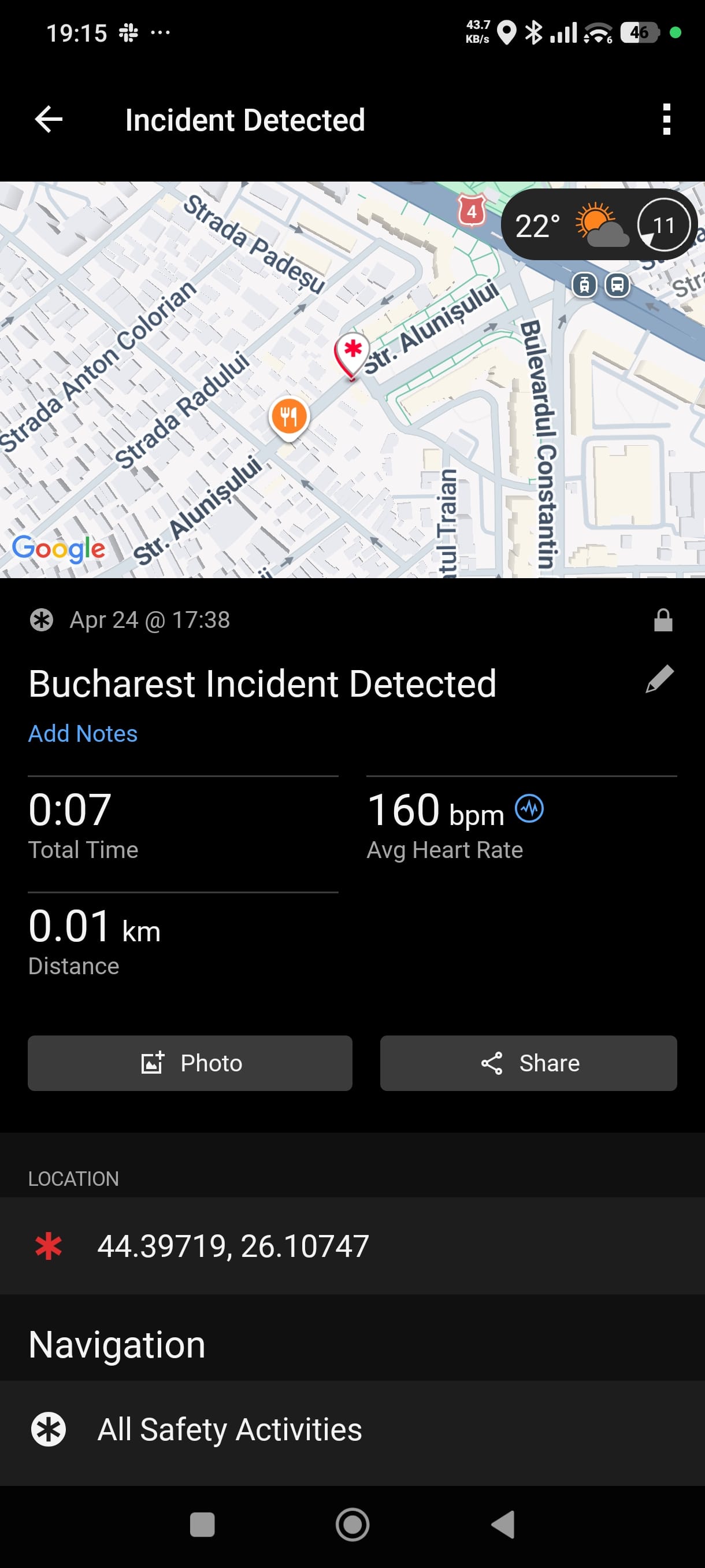Tap the system home button
Image resolution: width=705 pixels, height=1568 pixels.
(352, 1525)
